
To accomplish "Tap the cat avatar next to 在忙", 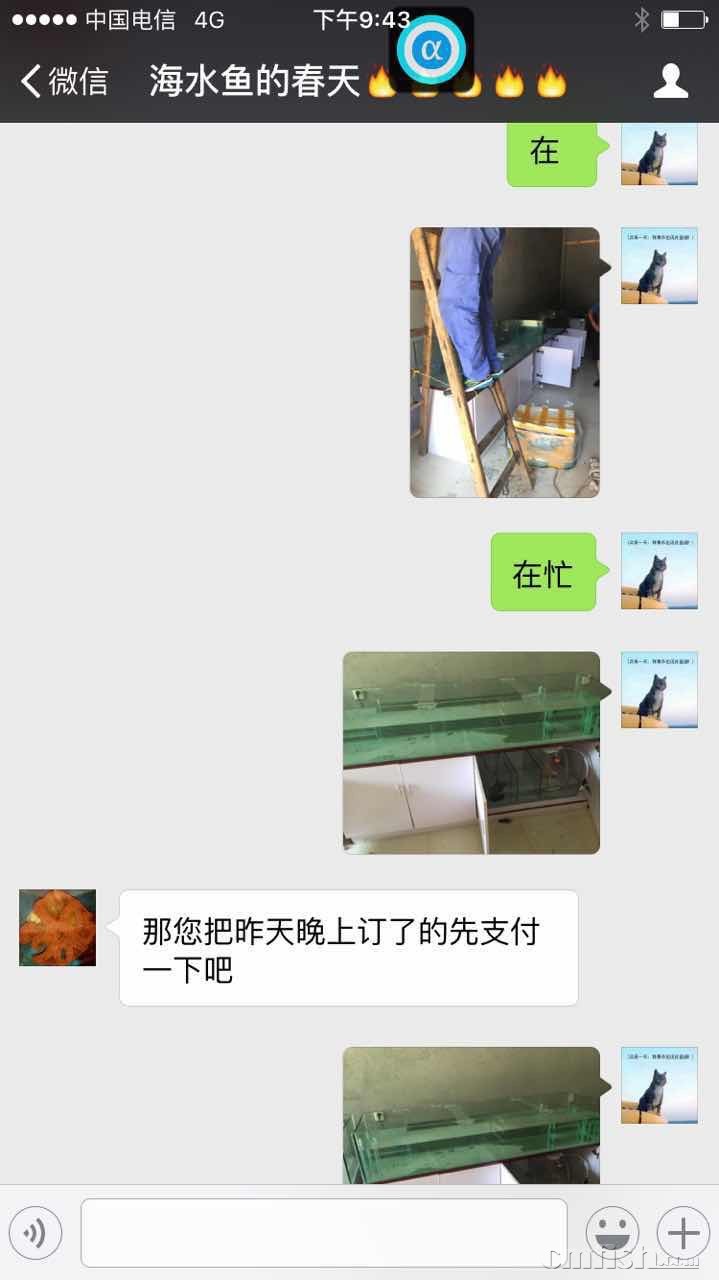I will [659, 571].
